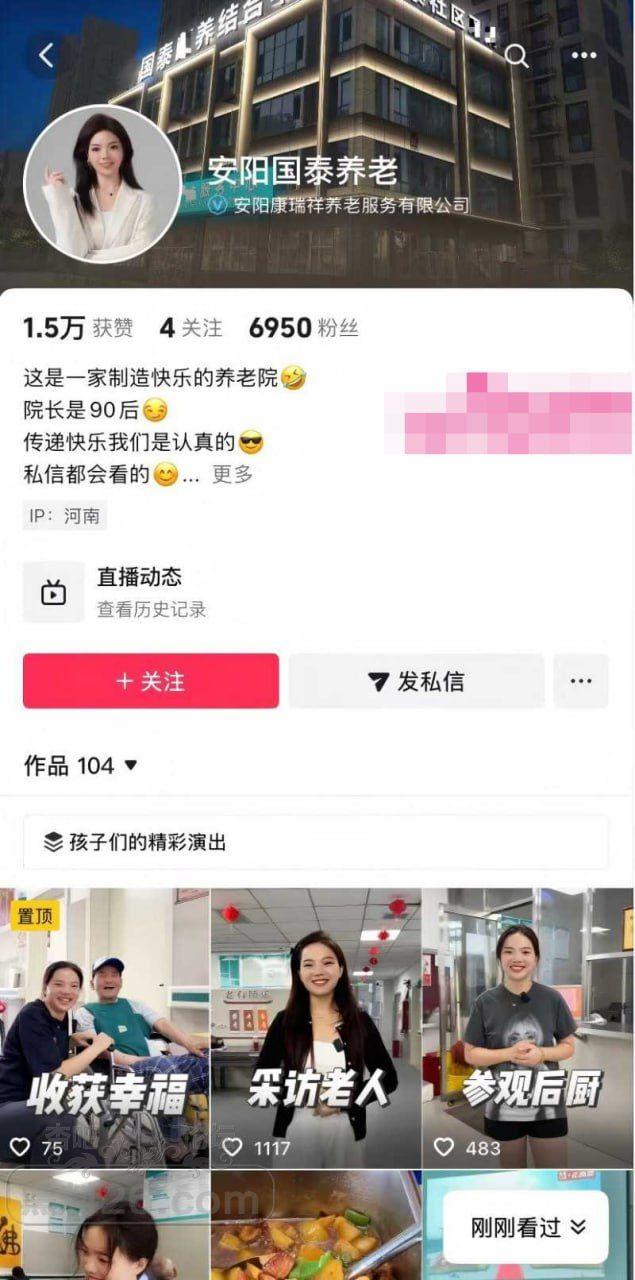Open search from the profile header
Image resolution: width=635 pixels, height=1280 pixels.
[x=517, y=56]
